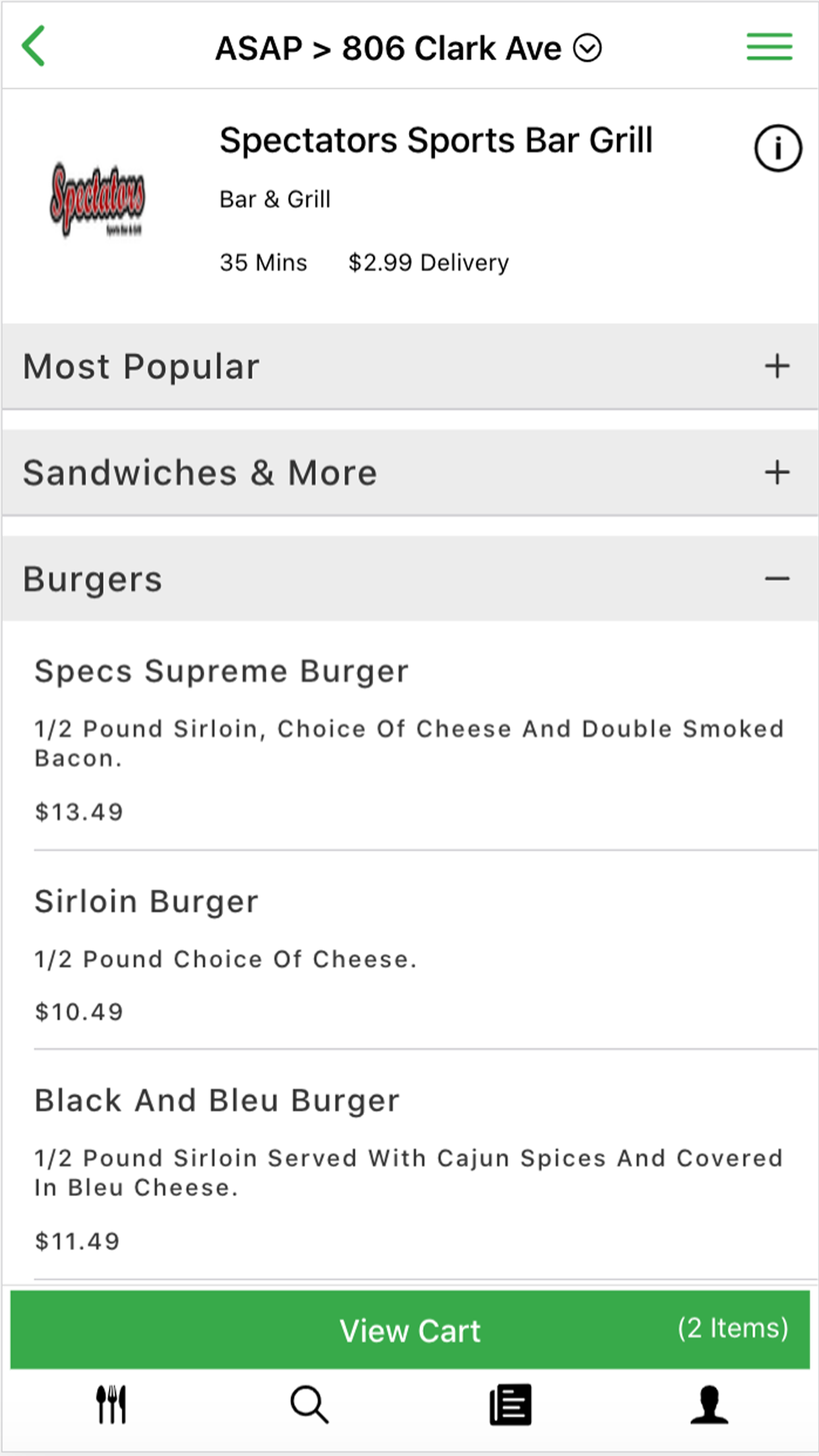Viewport: 819px width, 1456px height.
Task: Expand the Sandwiches & More section
Action: point(409,473)
